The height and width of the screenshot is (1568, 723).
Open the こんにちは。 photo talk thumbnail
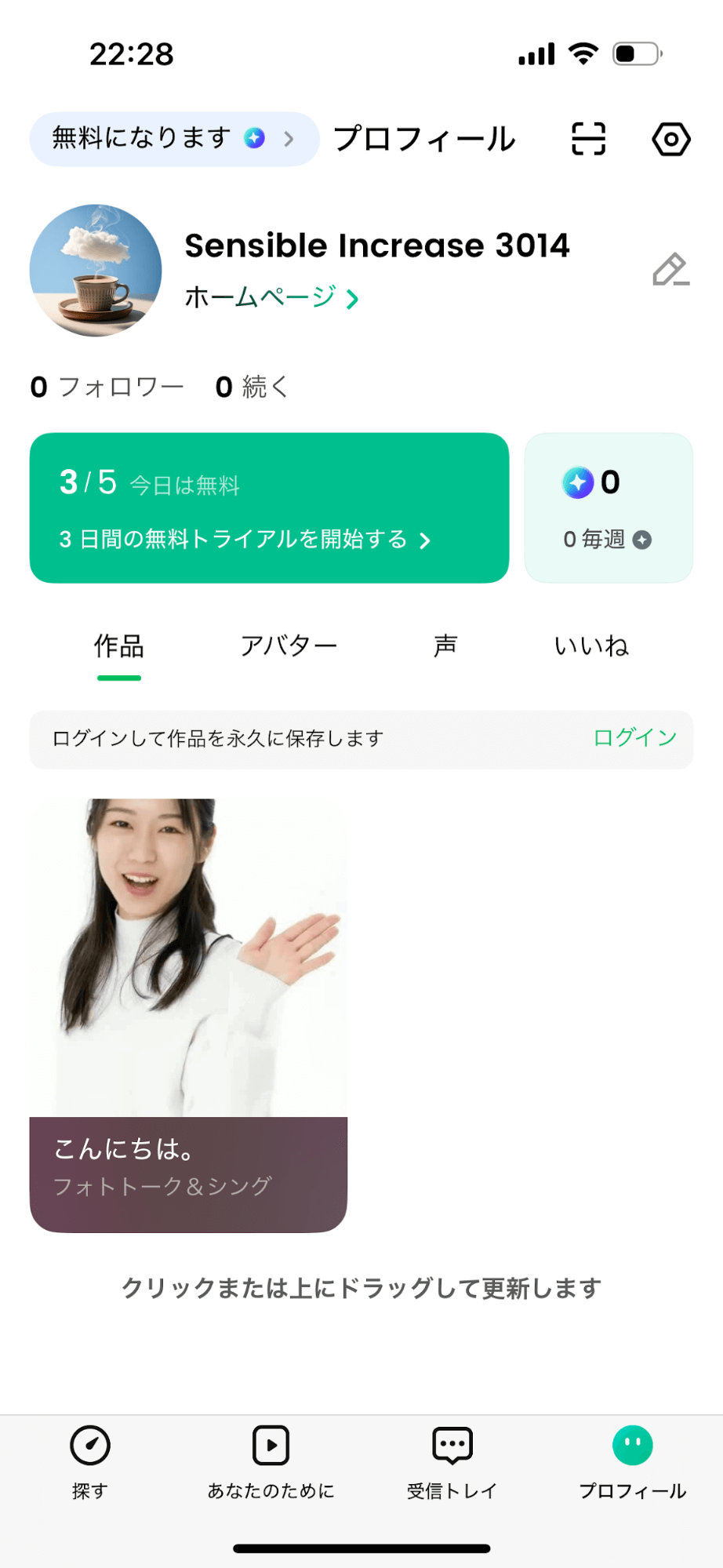[x=188, y=1012]
